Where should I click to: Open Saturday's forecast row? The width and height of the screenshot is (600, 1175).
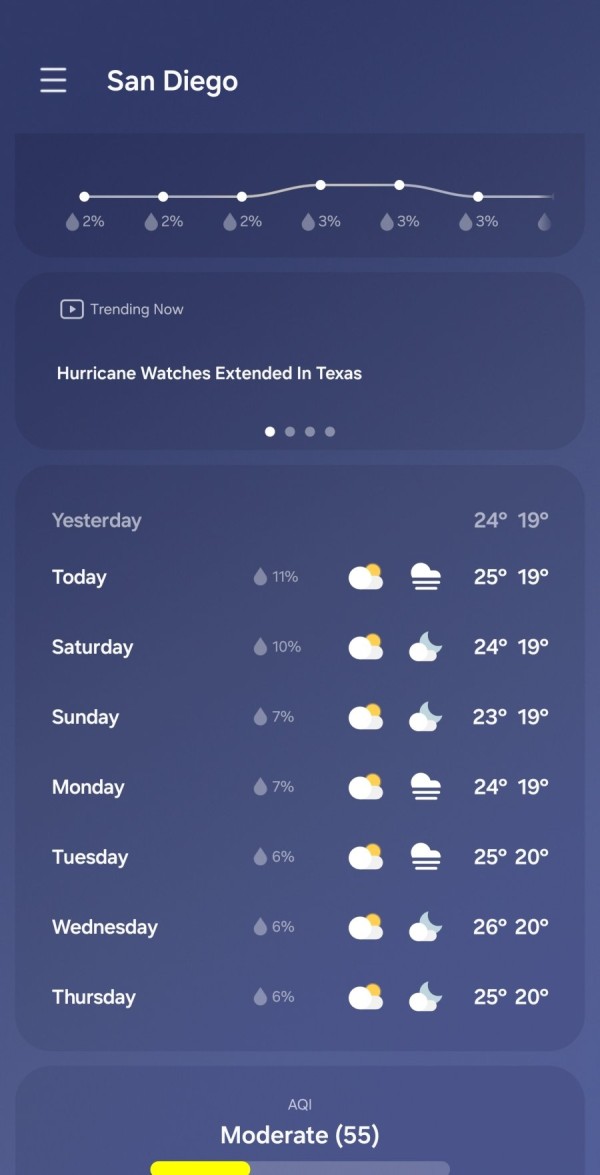tap(300, 647)
